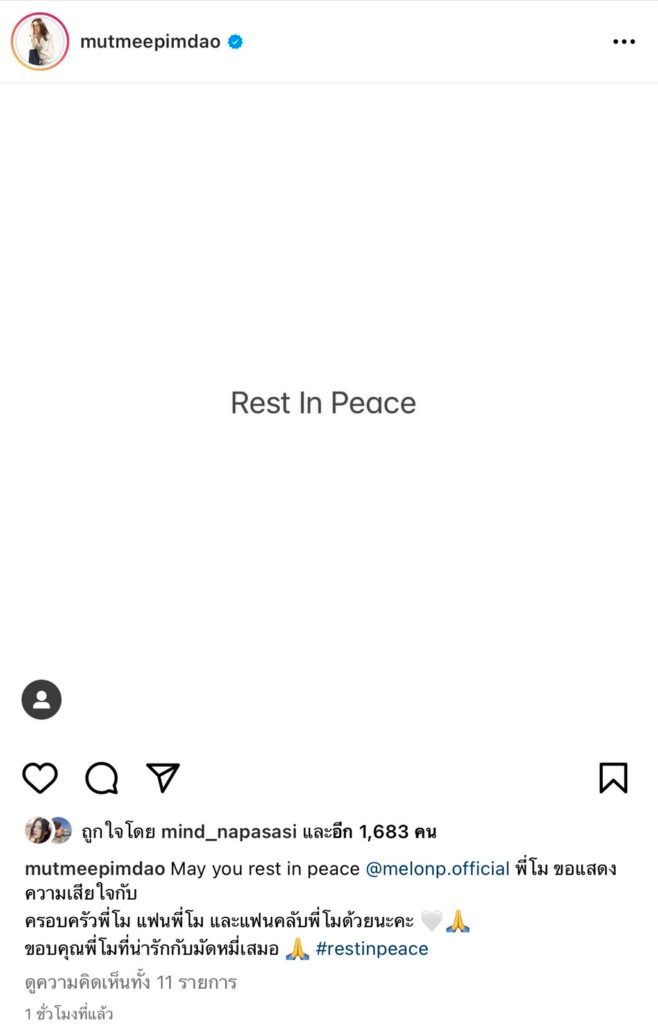Share the post via paper plane

point(163,777)
